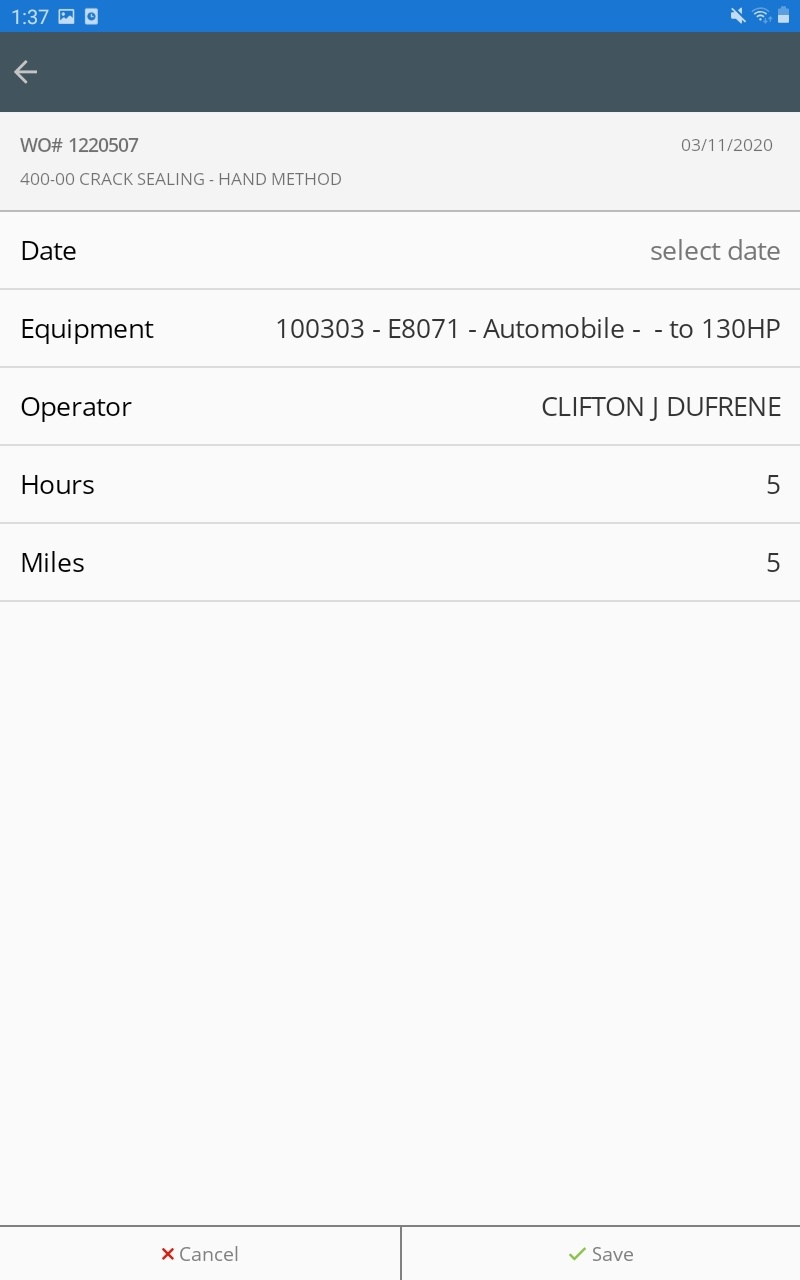Choose a different Operator

pos(660,407)
